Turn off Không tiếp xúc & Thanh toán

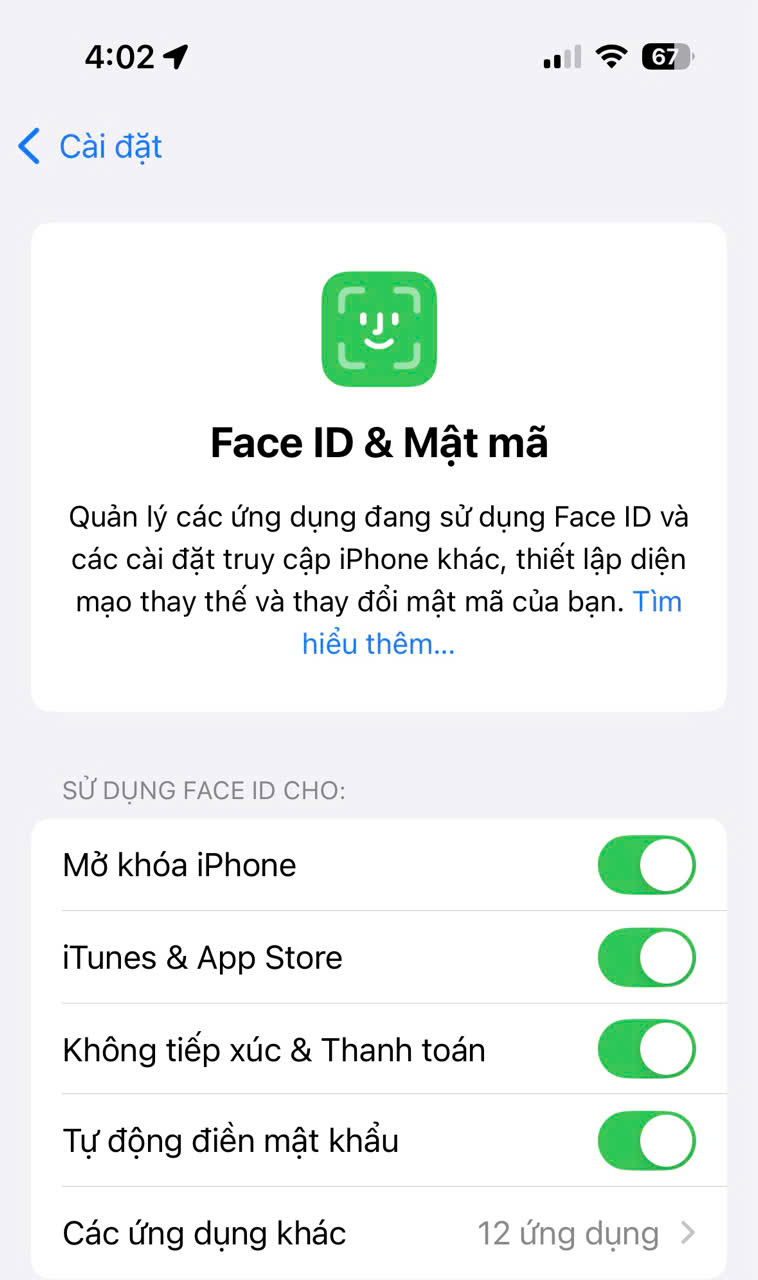tap(646, 1049)
